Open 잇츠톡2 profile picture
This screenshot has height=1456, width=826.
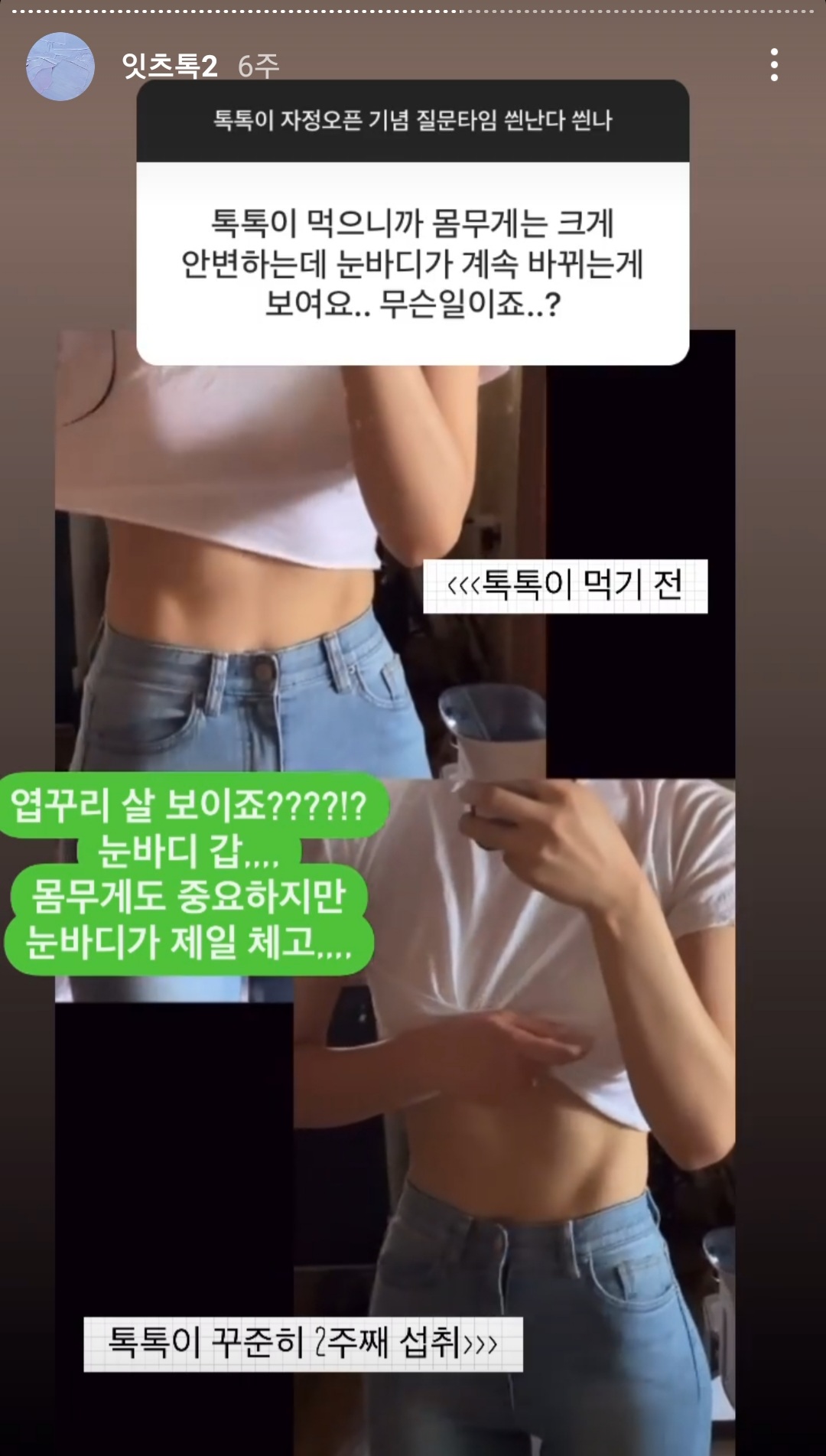tap(60, 67)
